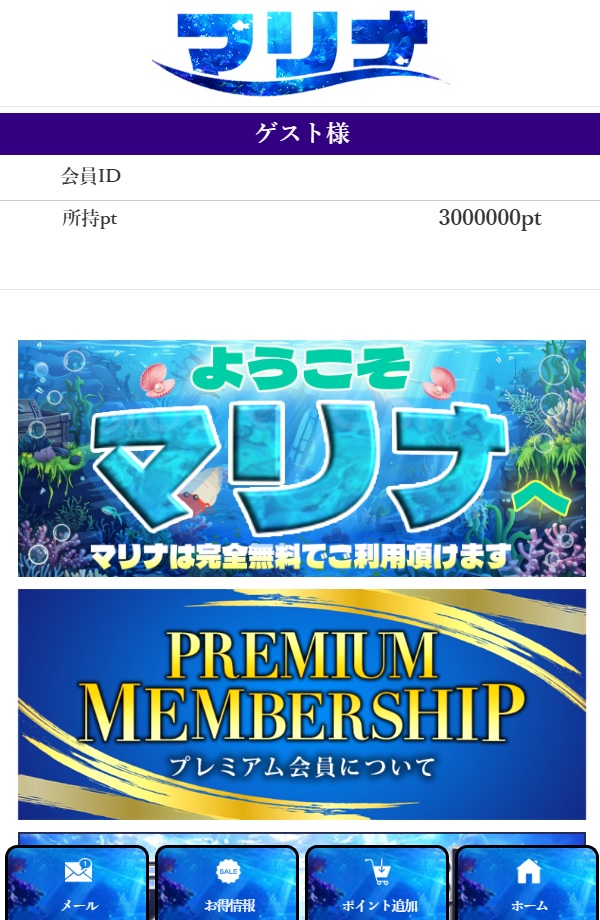This screenshot has width=600, height=920.
Task: Open the ポイント追加 cart tab
Action: [x=378, y=884]
